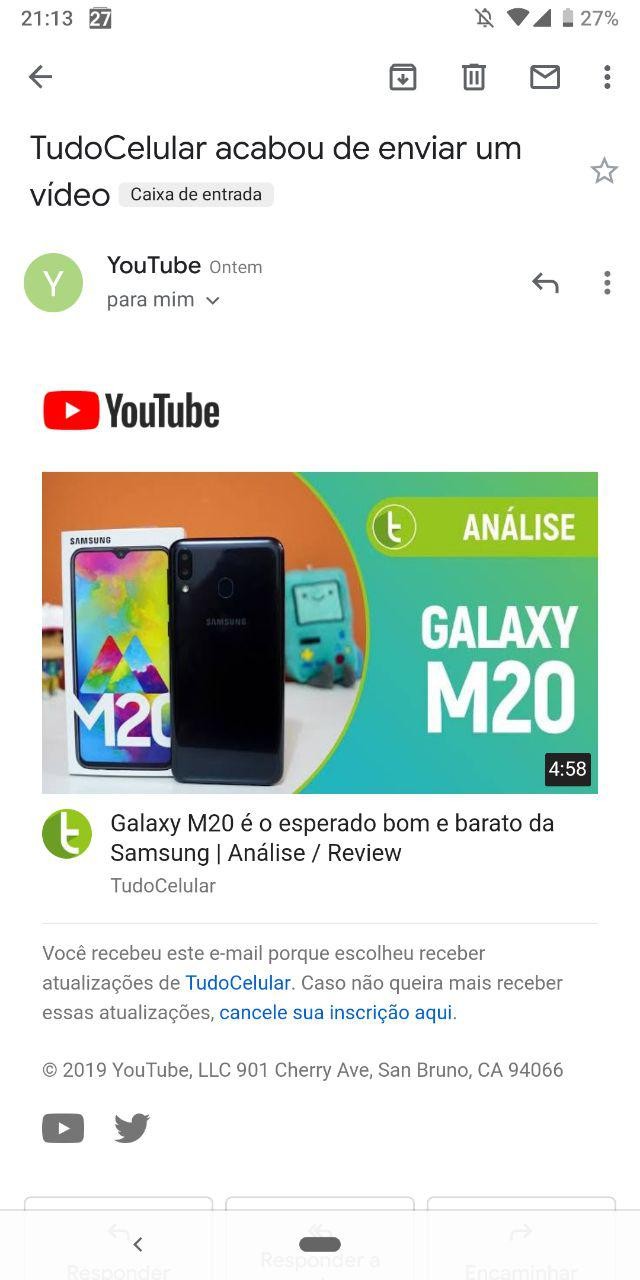
Task: Go back to the inbox
Action: [x=40, y=77]
